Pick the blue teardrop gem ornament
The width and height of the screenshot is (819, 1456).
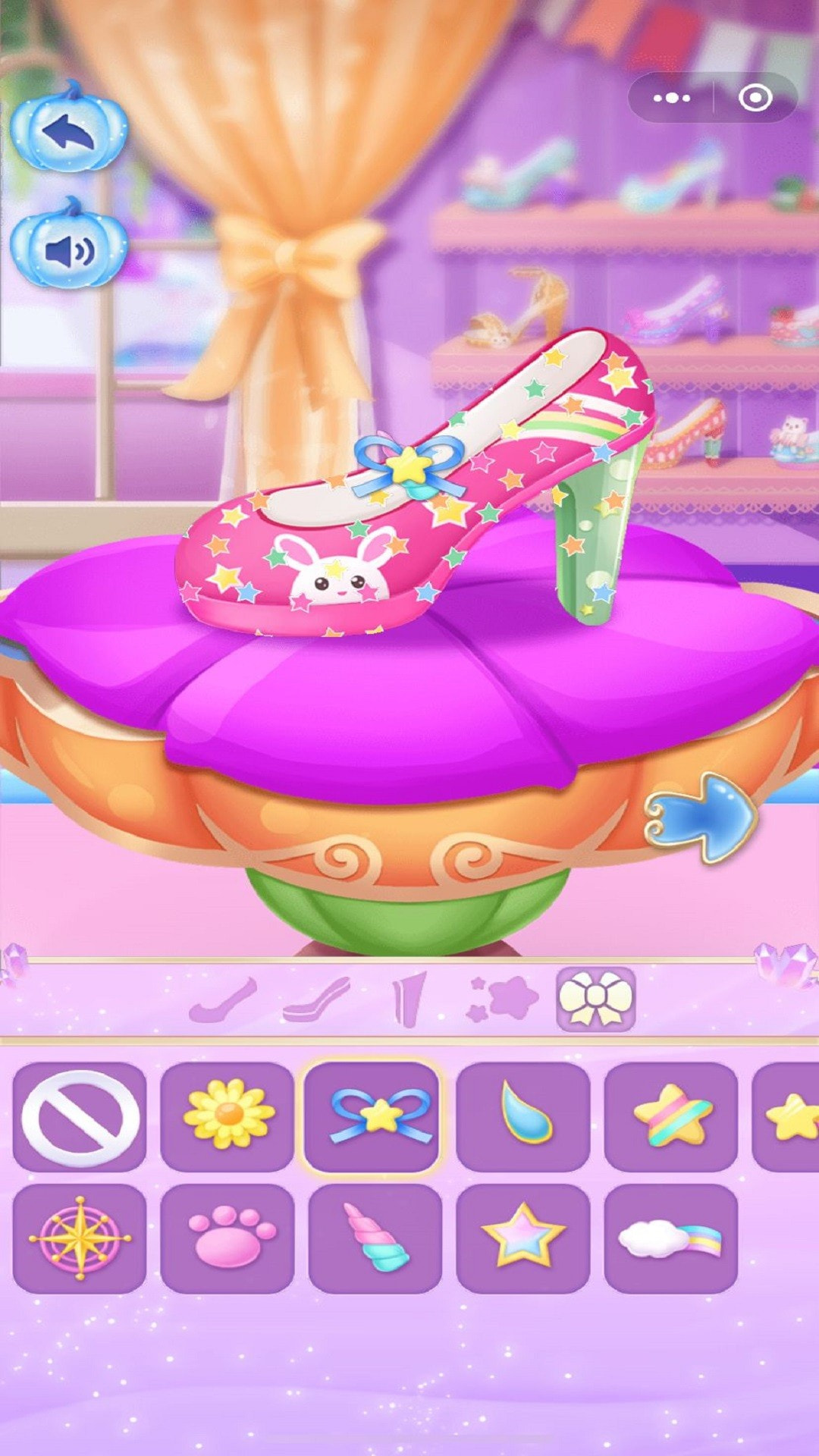[x=523, y=1117]
